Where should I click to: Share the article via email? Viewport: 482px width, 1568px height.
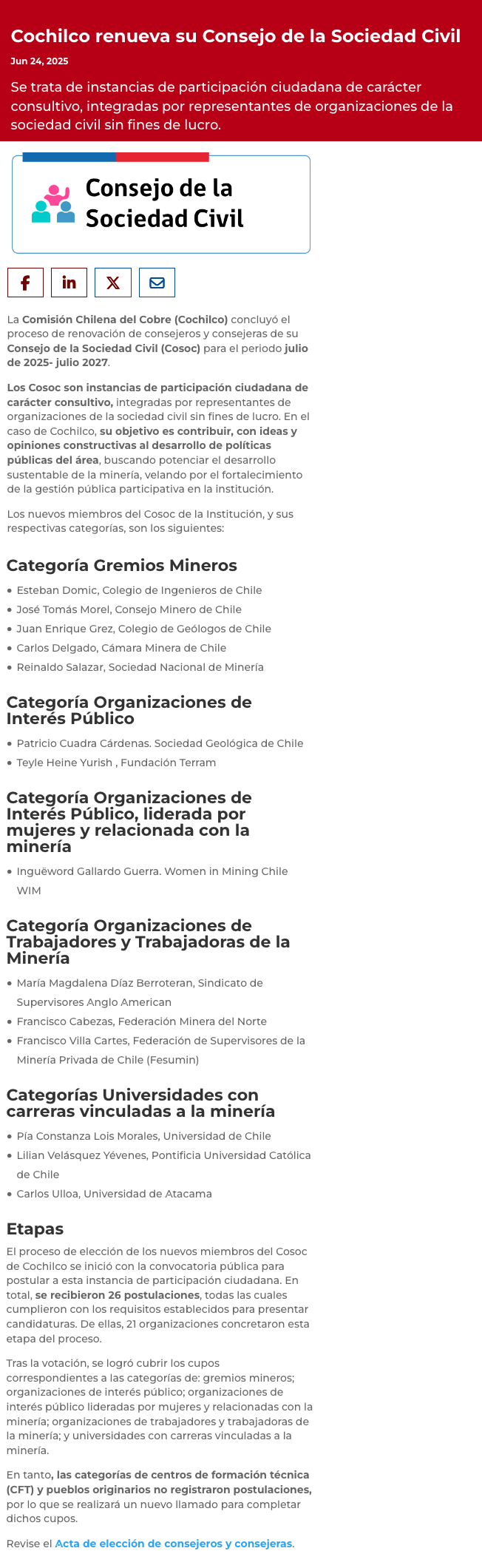tap(157, 283)
